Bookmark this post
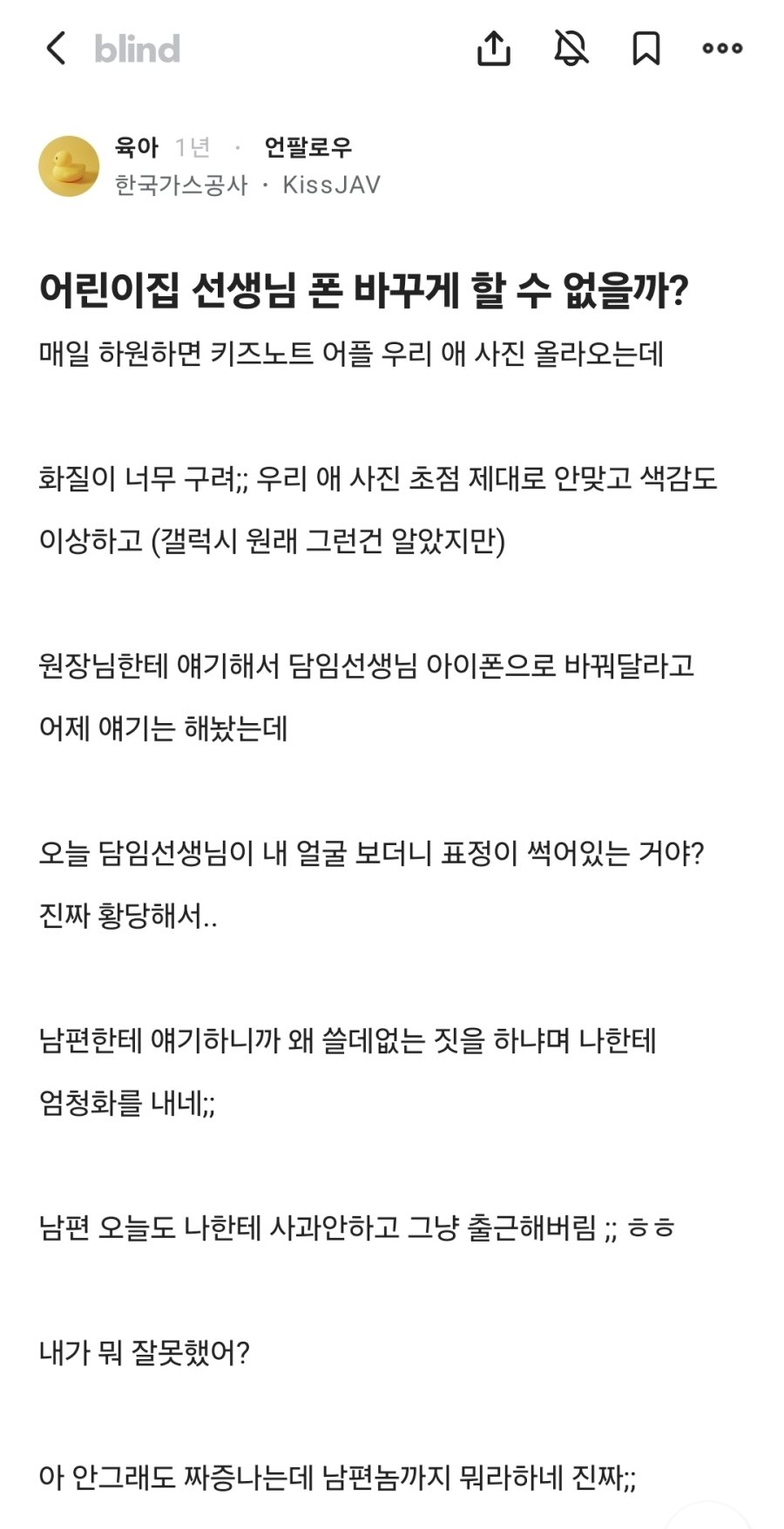Image resolution: width=784 pixels, height=1529 pixels. pos(646,48)
